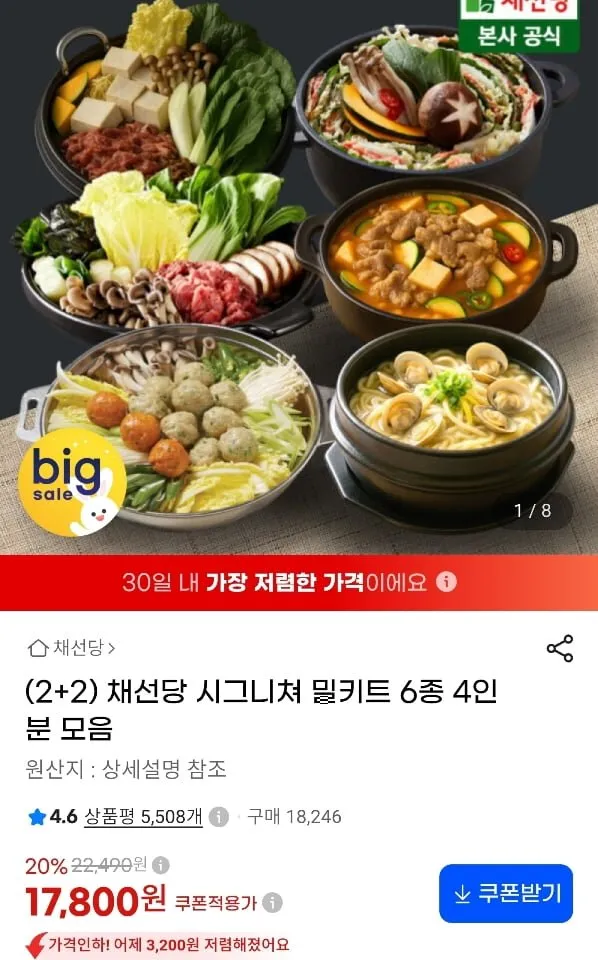Share this product via the share icon
The height and width of the screenshot is (960, 598).
(559, 648)
